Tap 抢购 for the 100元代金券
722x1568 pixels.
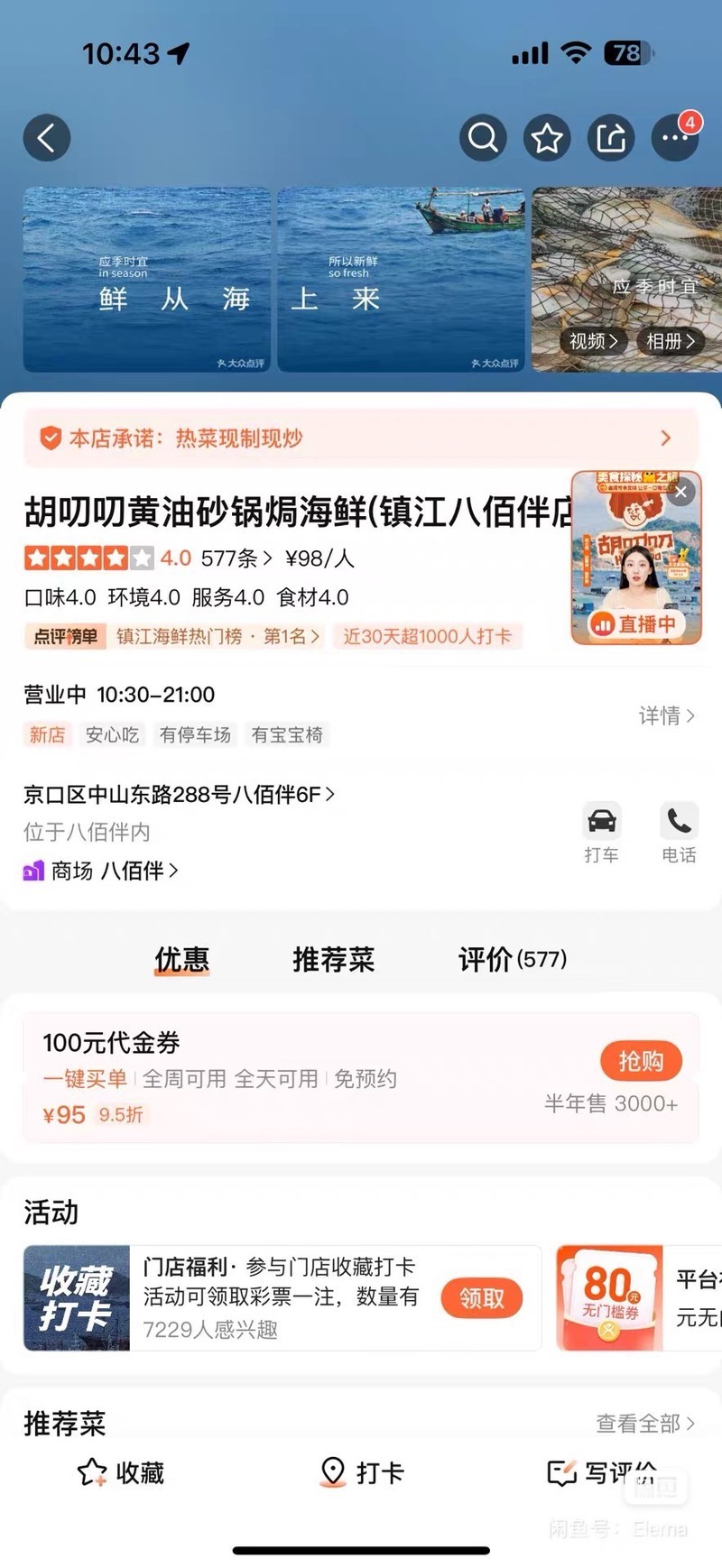(640, 1061)
